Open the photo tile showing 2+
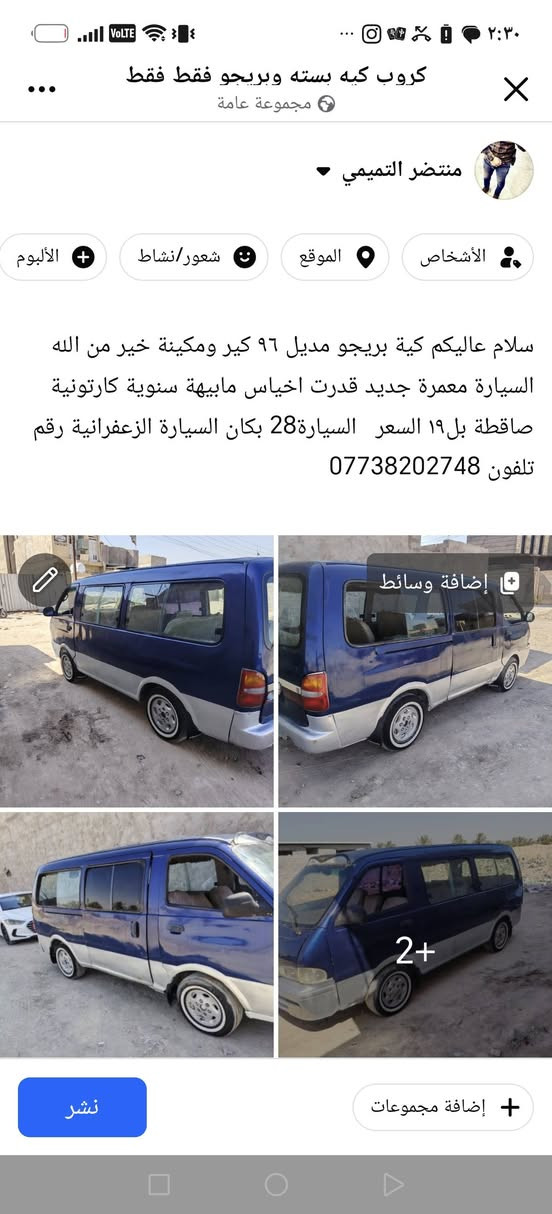The image size is (552, 1214). coord(415,934)
